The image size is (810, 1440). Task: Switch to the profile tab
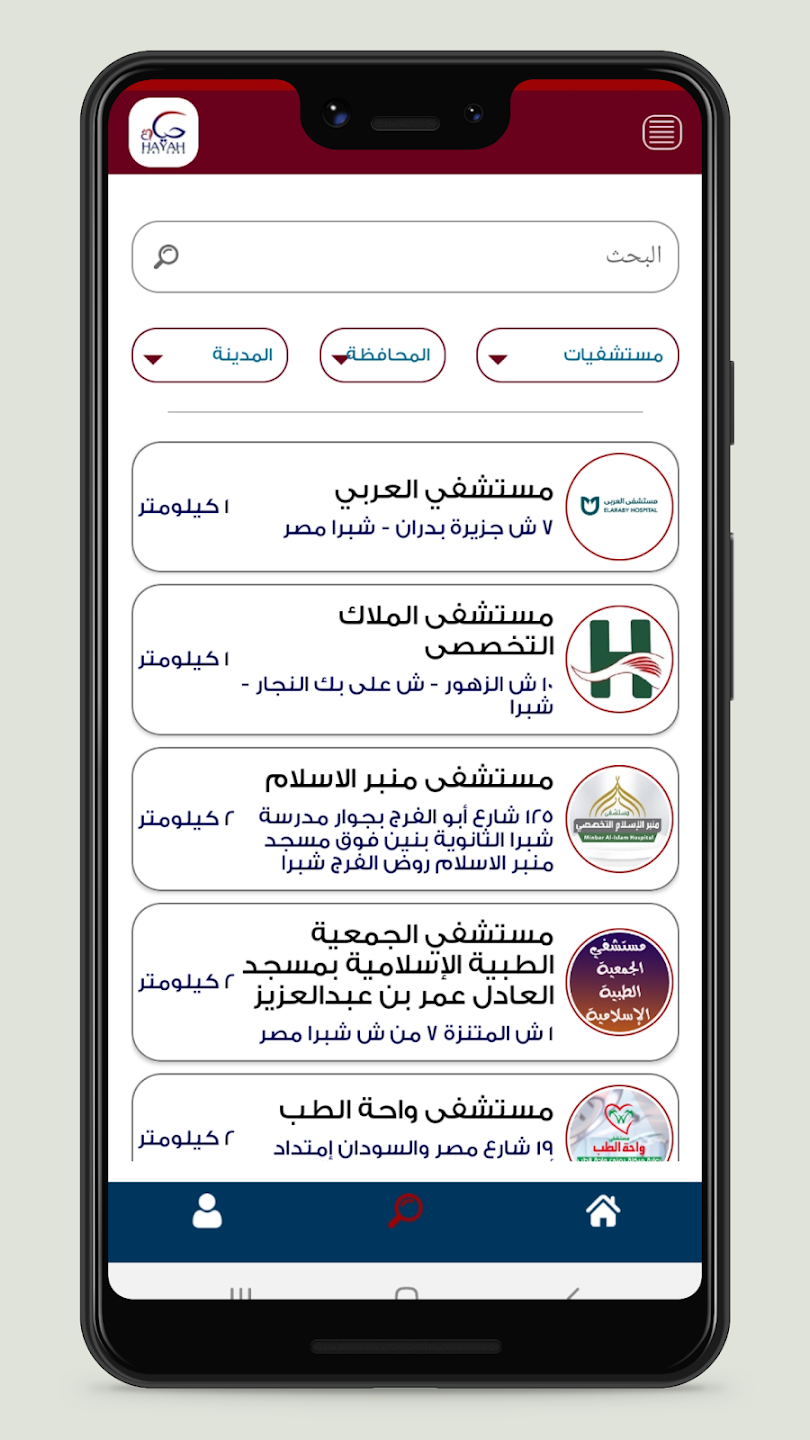207,1211
